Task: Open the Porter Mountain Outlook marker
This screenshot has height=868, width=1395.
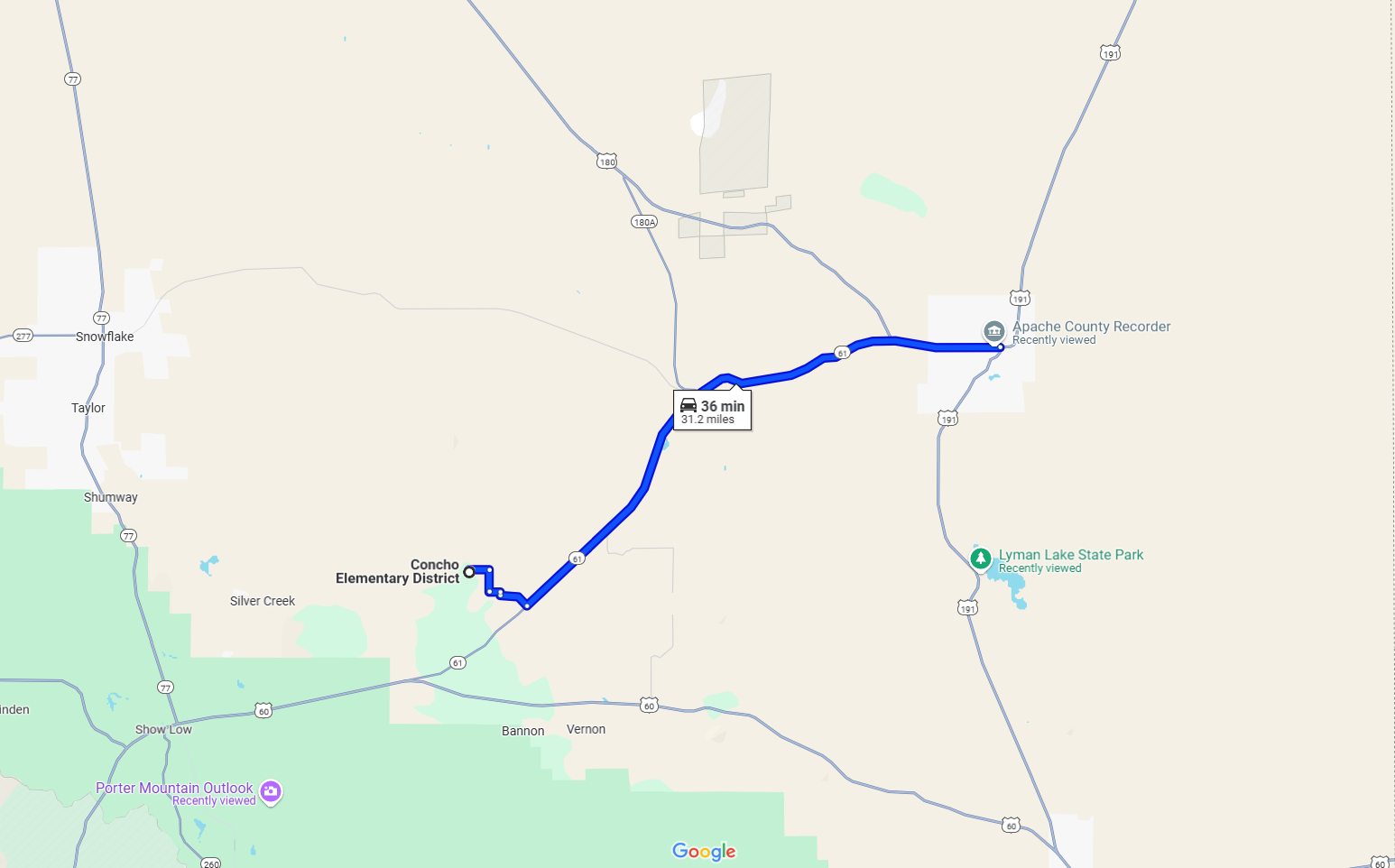Action: click(x=271, y=792)
